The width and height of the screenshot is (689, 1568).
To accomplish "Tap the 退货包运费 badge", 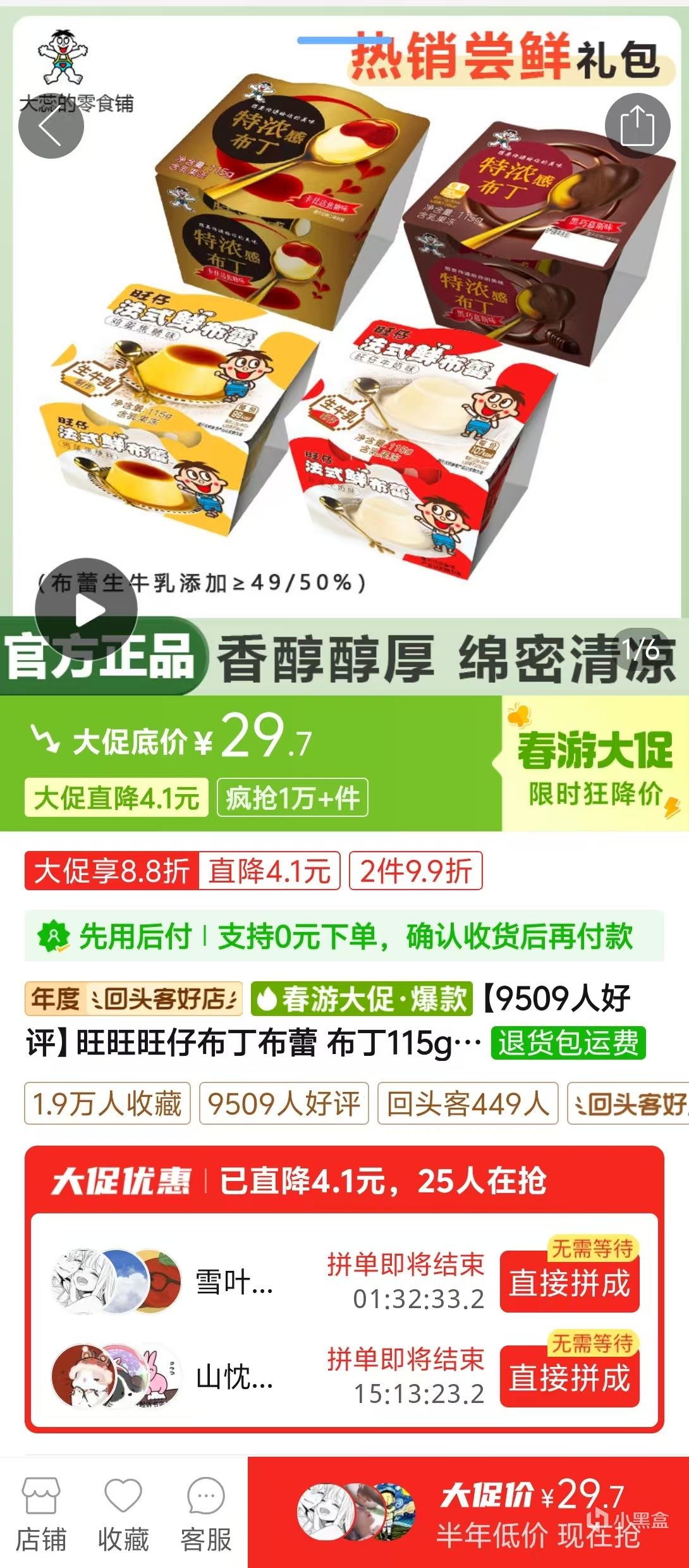I will [x=568, y=1043].
